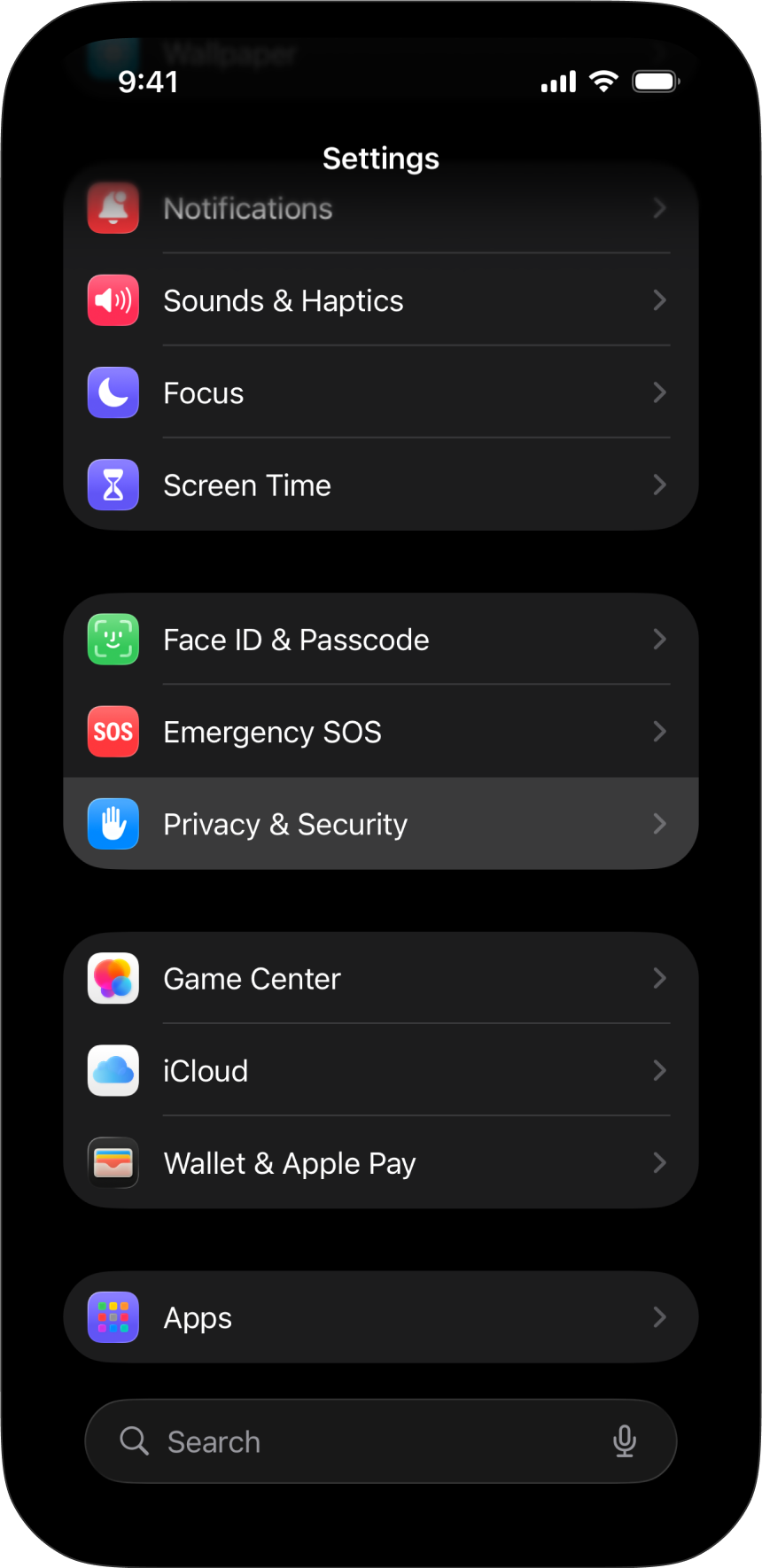Expand the iCloud settings chevron

point(659,1070)
